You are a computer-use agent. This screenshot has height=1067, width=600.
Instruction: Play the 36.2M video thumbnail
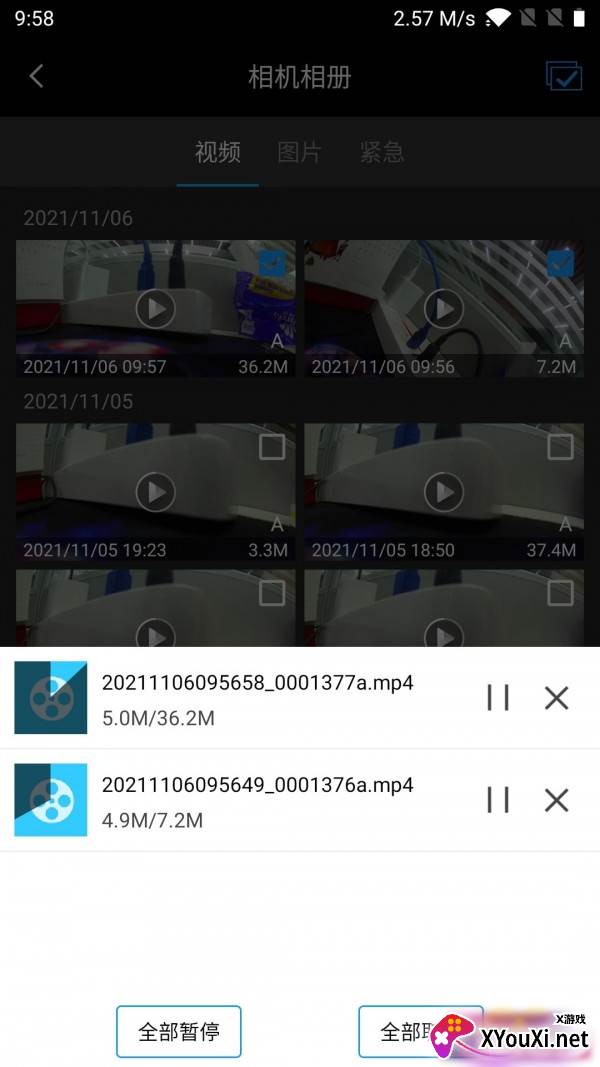(156, 309)
